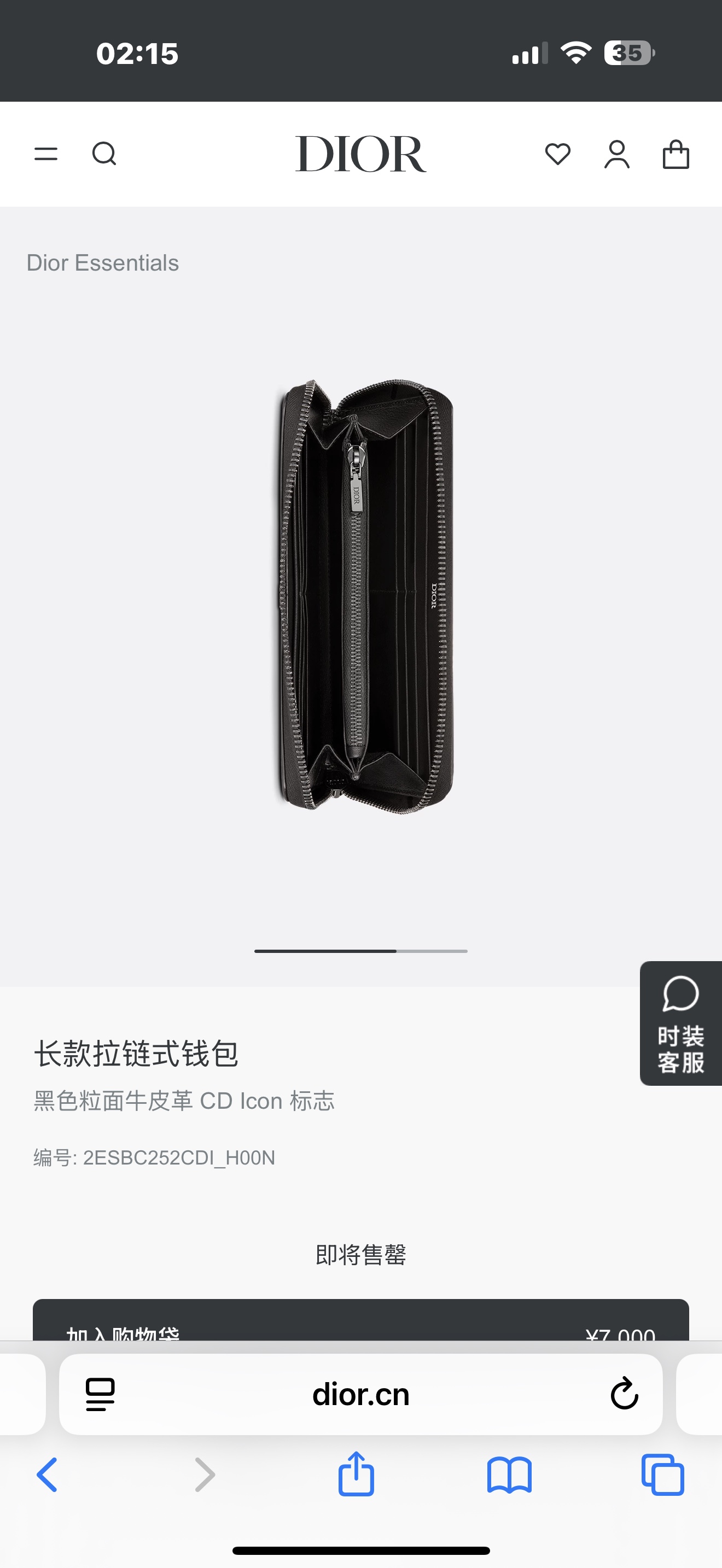Open the wallet product image

tap(363, 596)
